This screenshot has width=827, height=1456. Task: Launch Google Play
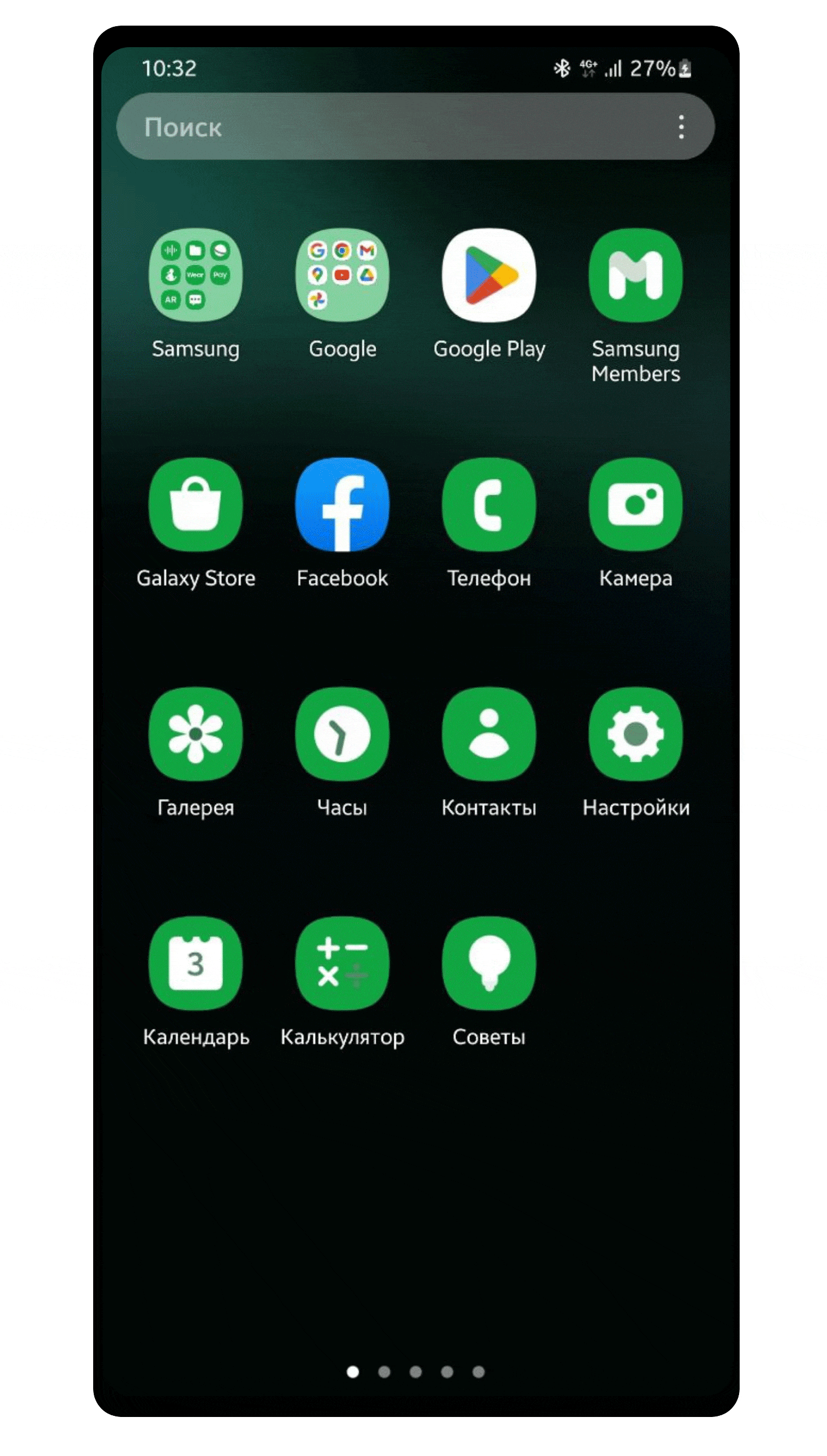[x=489, y=275]
